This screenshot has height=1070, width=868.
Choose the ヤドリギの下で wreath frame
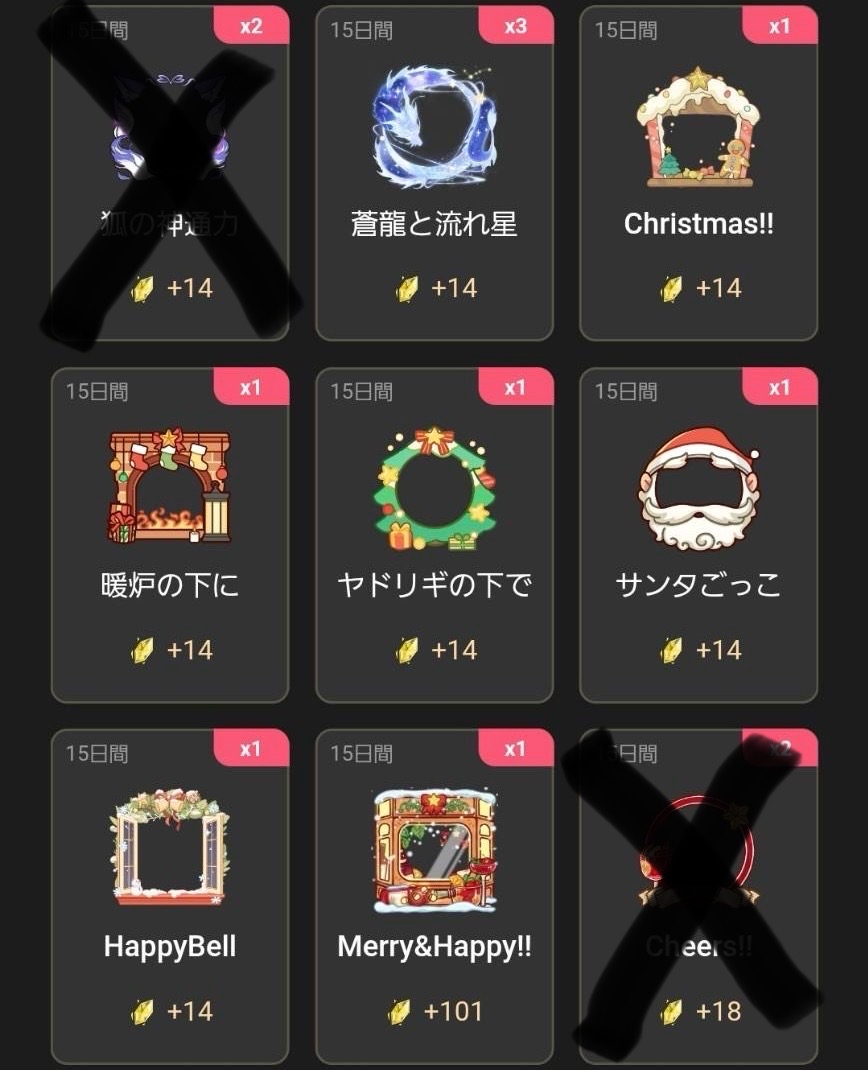pyautogui.click(x=434, y=535)
